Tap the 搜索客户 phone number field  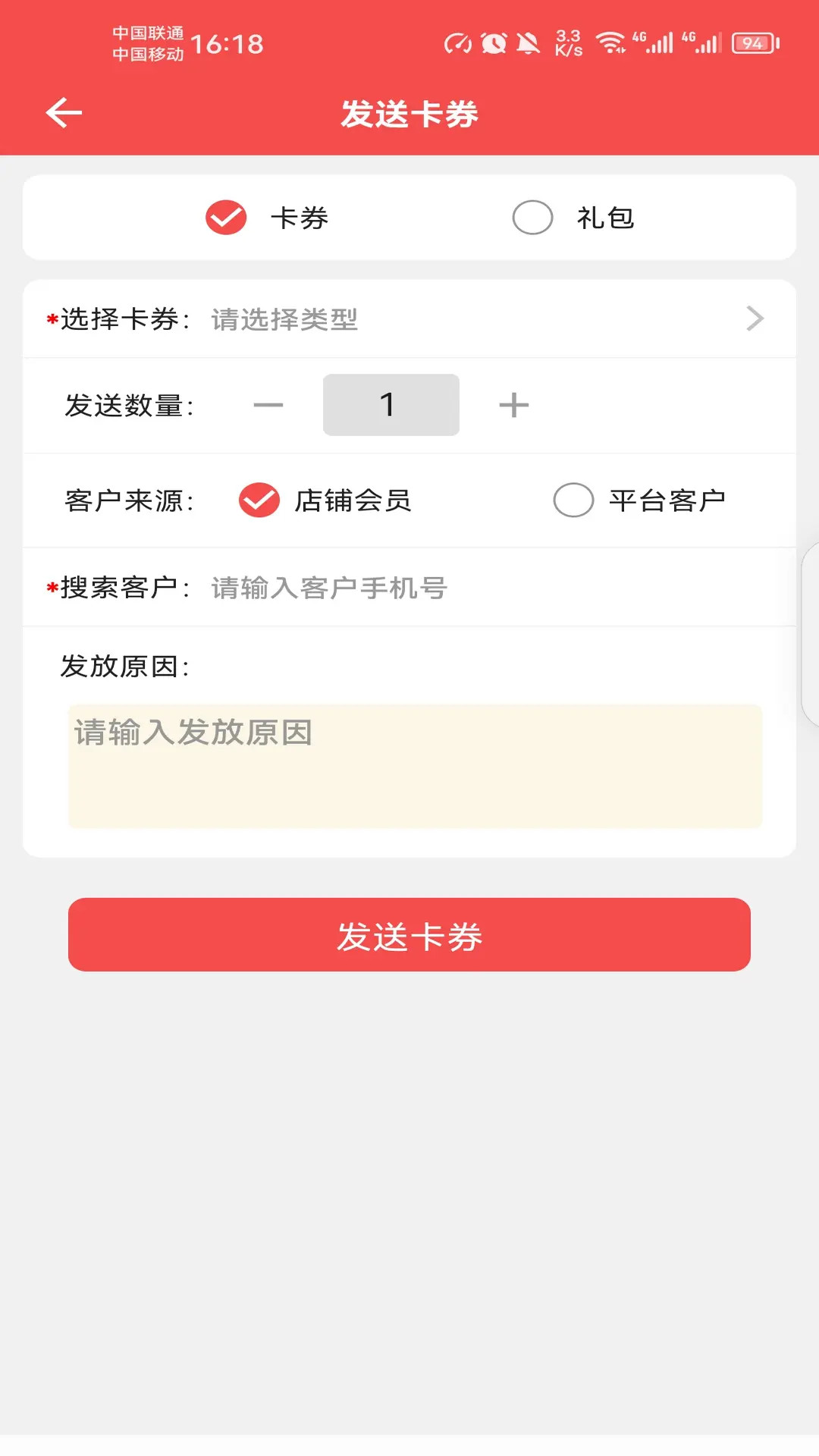coord(485,588)
